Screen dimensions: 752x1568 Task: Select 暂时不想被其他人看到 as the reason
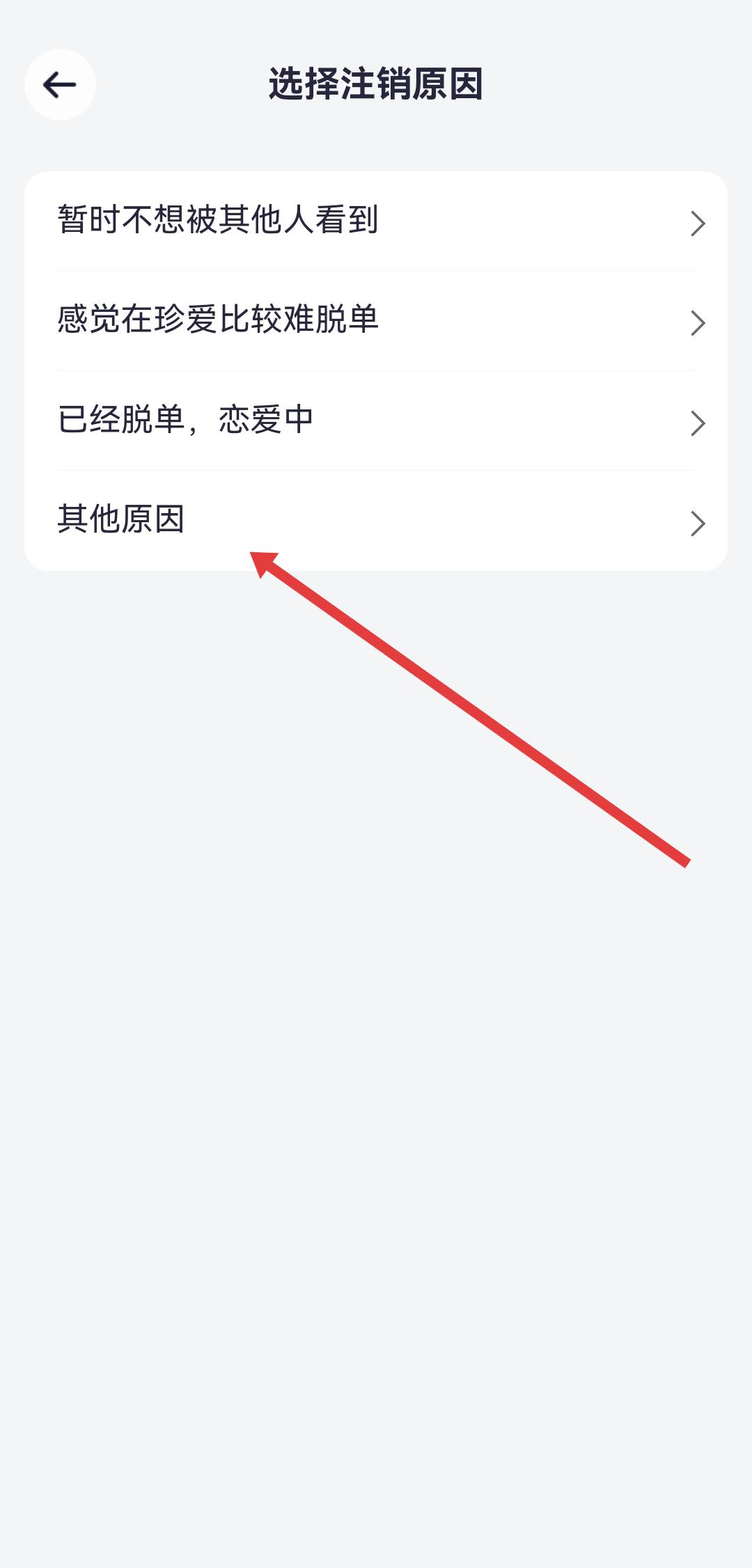tap(376, 221)
